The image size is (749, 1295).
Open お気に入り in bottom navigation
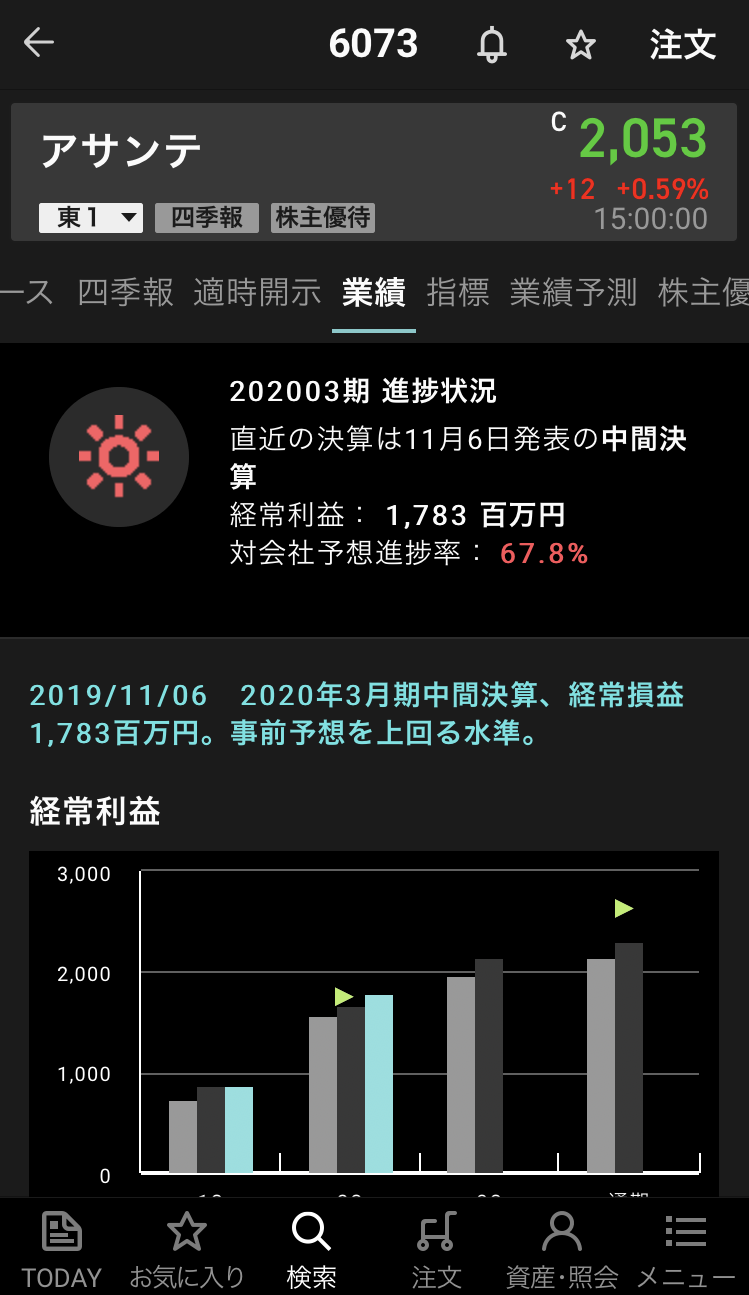coord(187,1249)
